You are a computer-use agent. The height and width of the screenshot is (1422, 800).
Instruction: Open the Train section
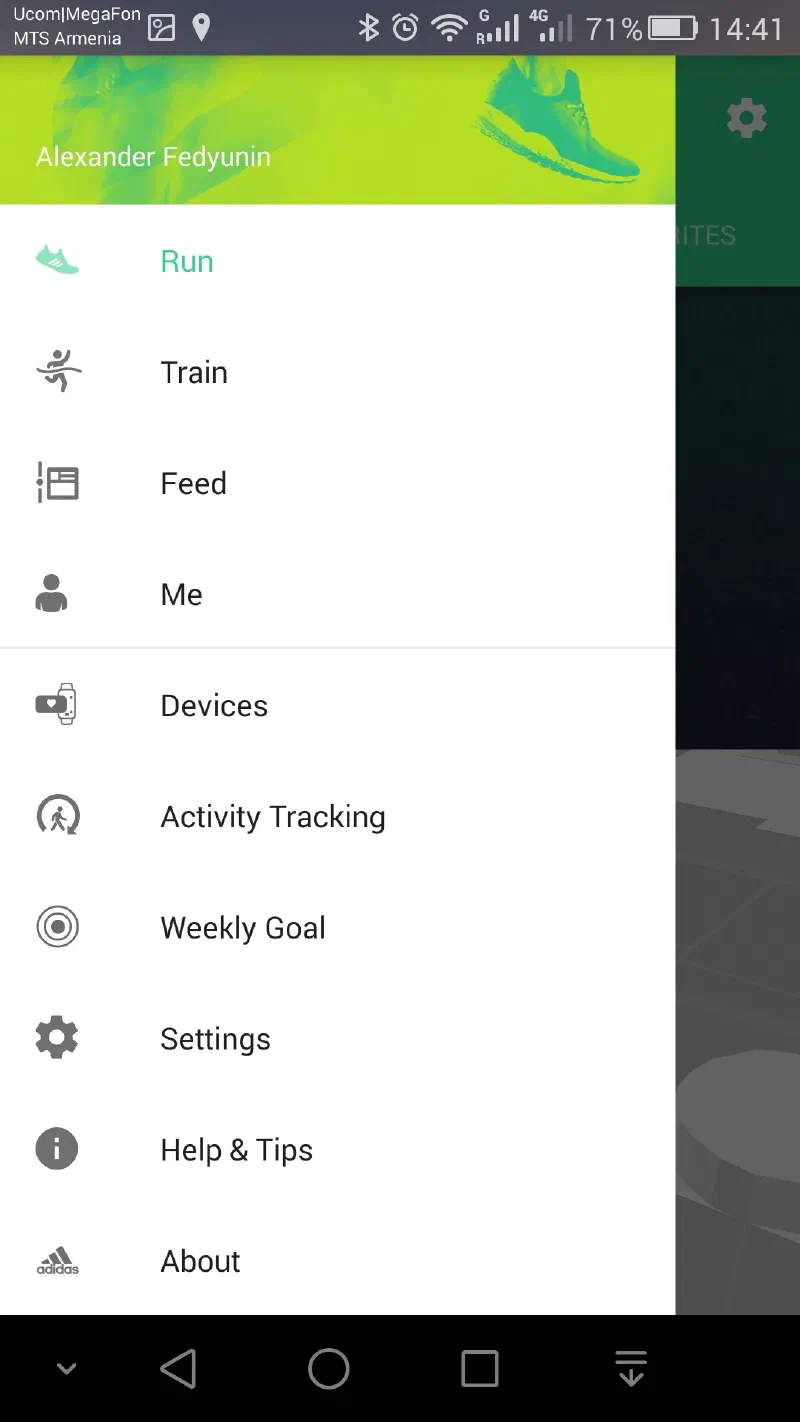tap(194, 373)
